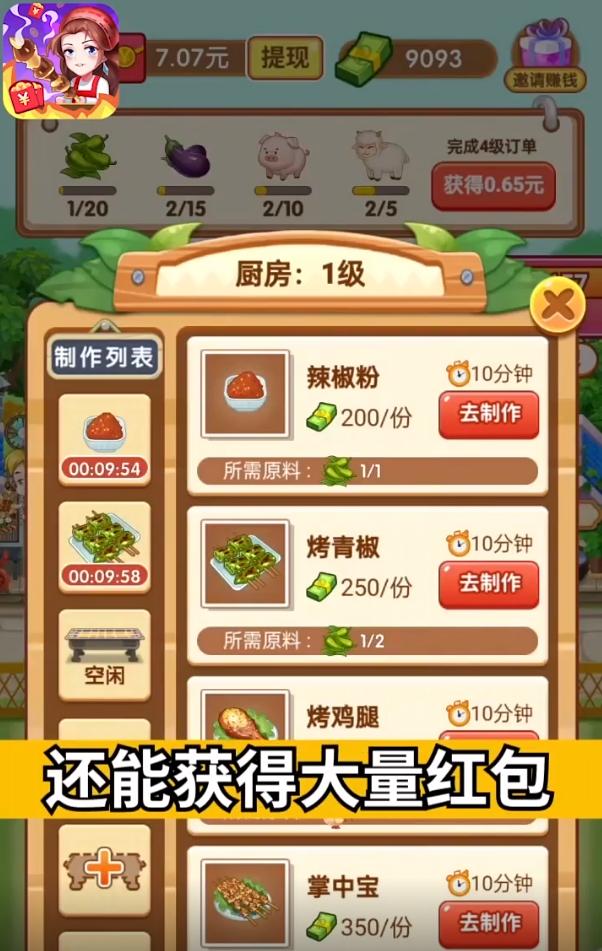Select the 烤青椒 slot in the production queue
The image size is (602, 951).
pyautogui.click(x=104, y=547)
